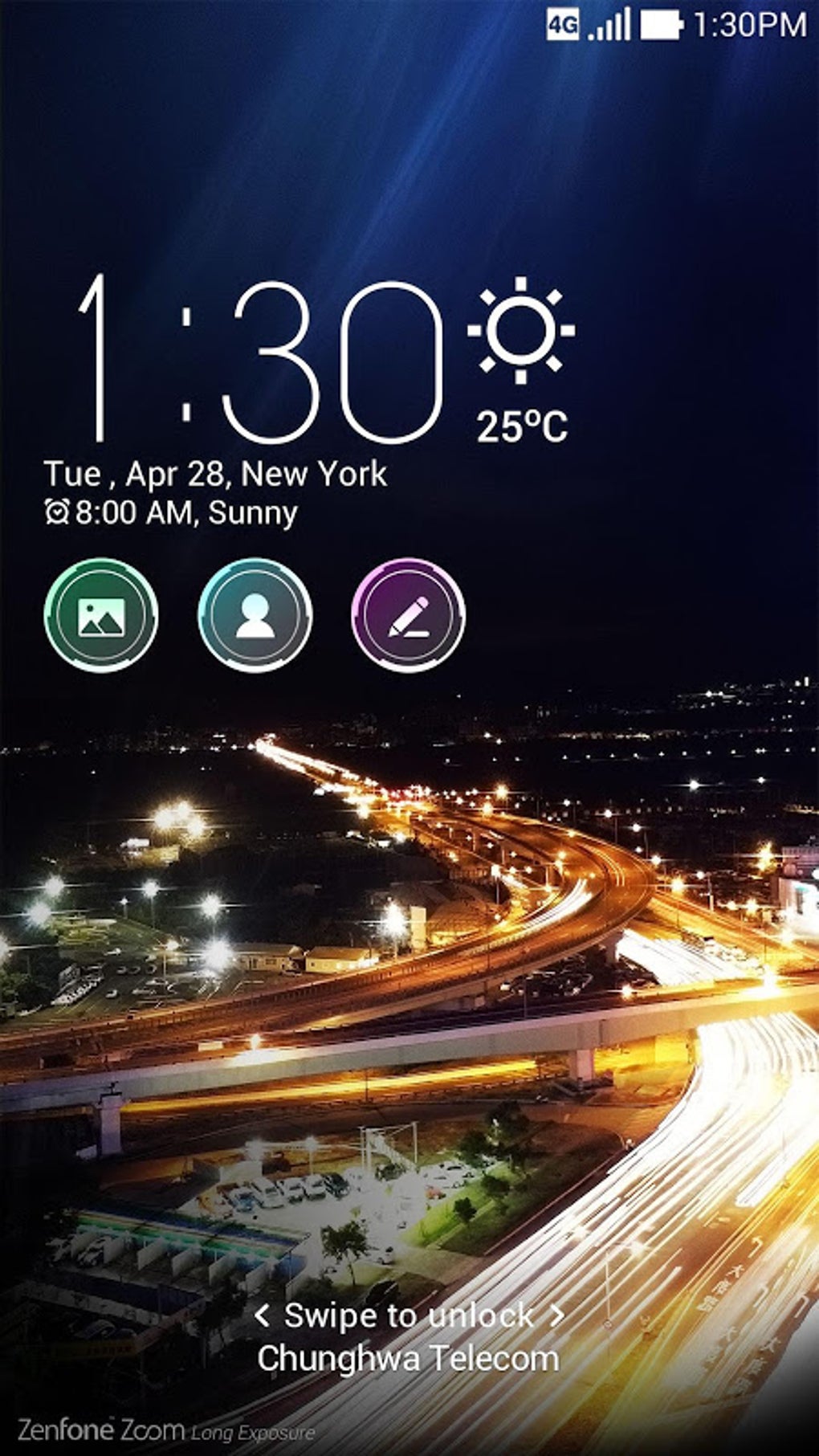Open the sunny 25°C weather widget
The height and width of the screenshot is (1456, 819).
tap(522, 361)
